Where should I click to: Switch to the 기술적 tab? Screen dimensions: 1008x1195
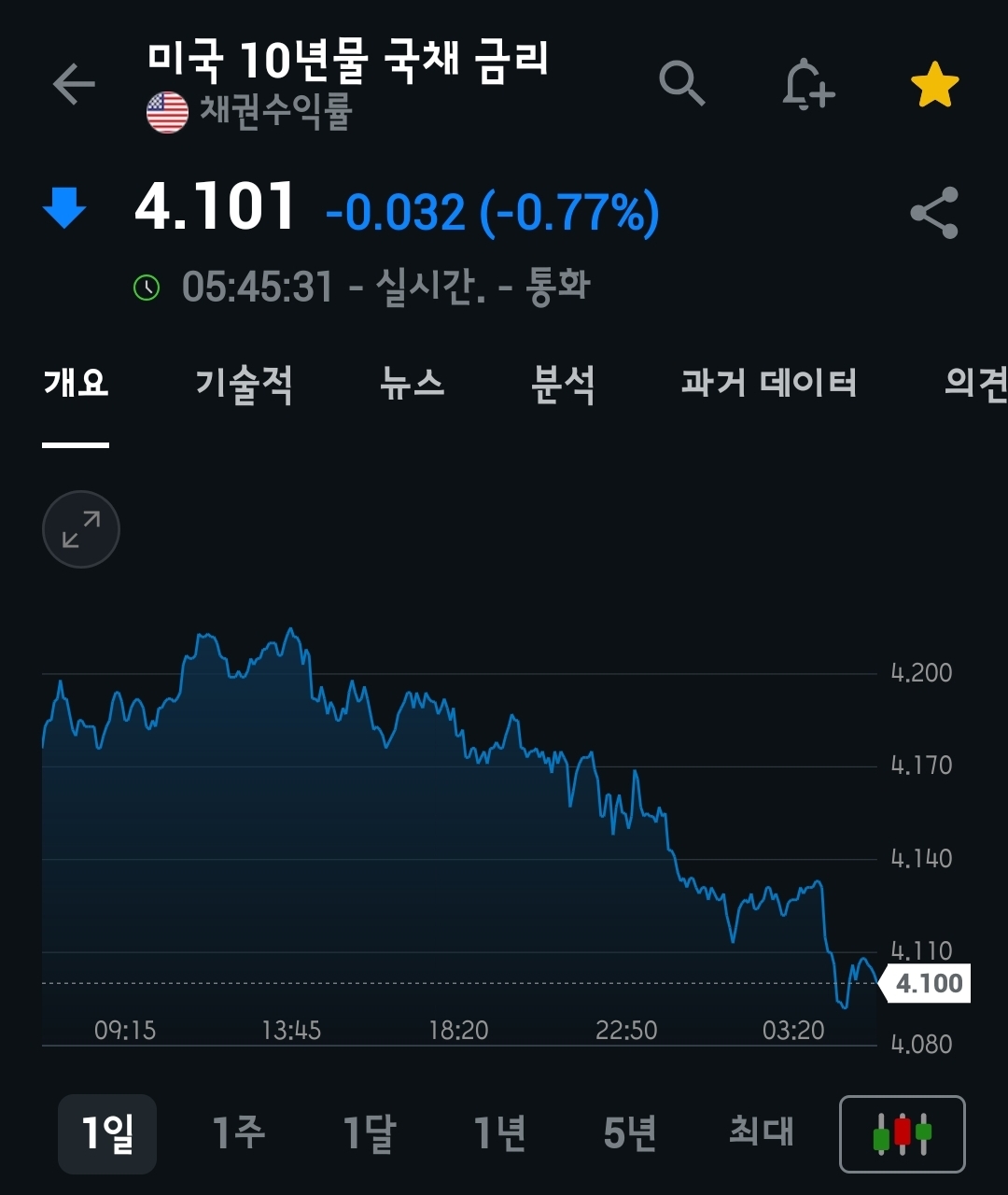244,384
